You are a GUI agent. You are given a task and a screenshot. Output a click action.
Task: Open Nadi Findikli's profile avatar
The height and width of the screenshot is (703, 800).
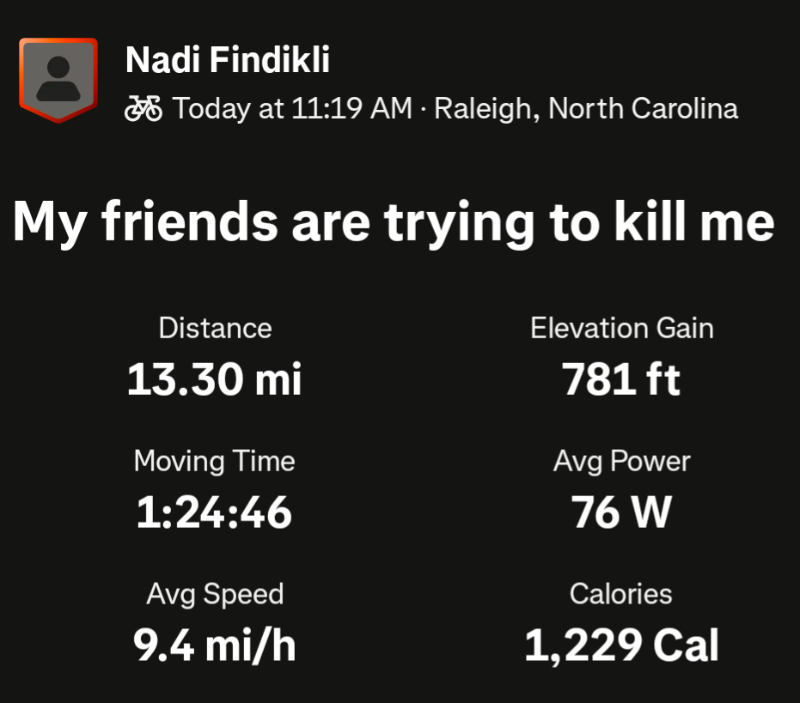tap(58, 80)
